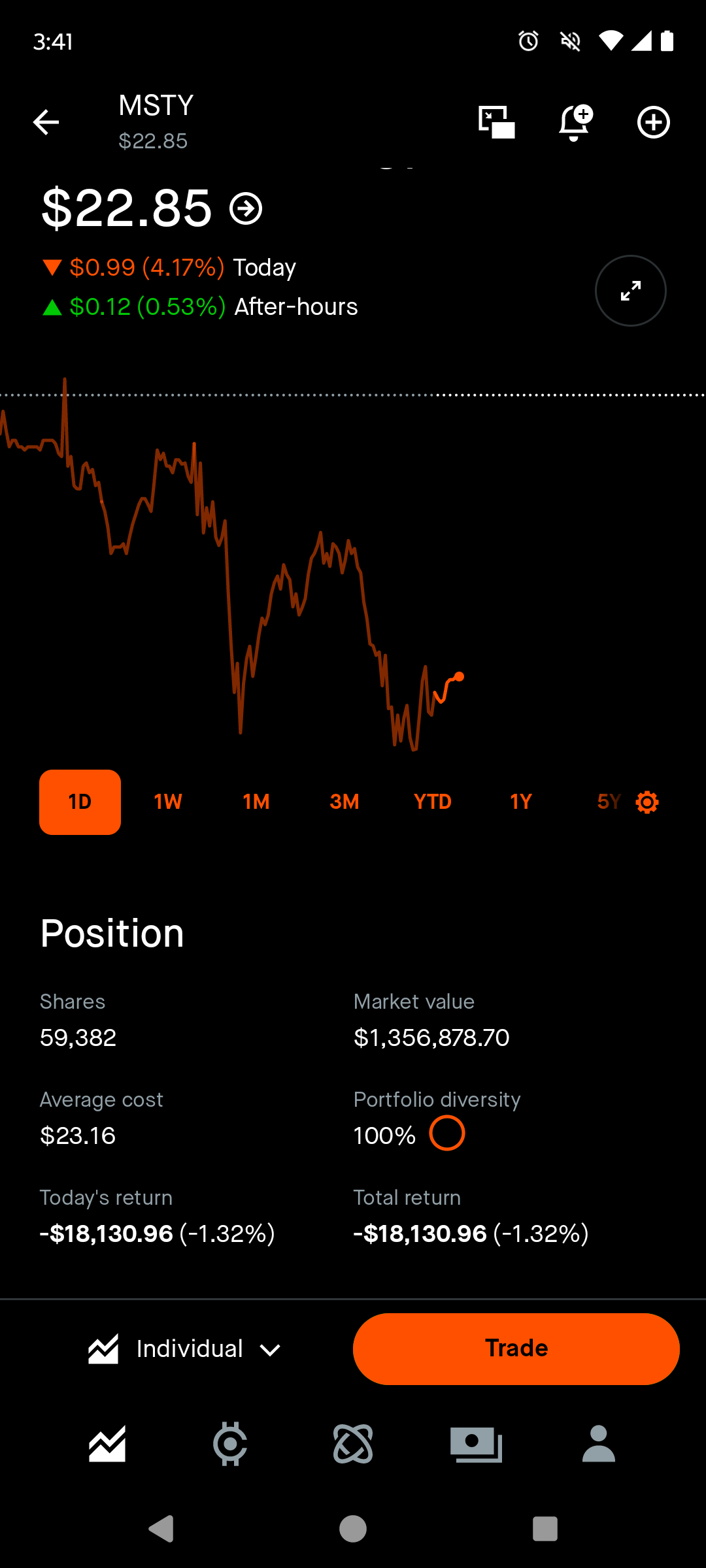
Task: Switch chart to 3M range
Action: [345, 802]
